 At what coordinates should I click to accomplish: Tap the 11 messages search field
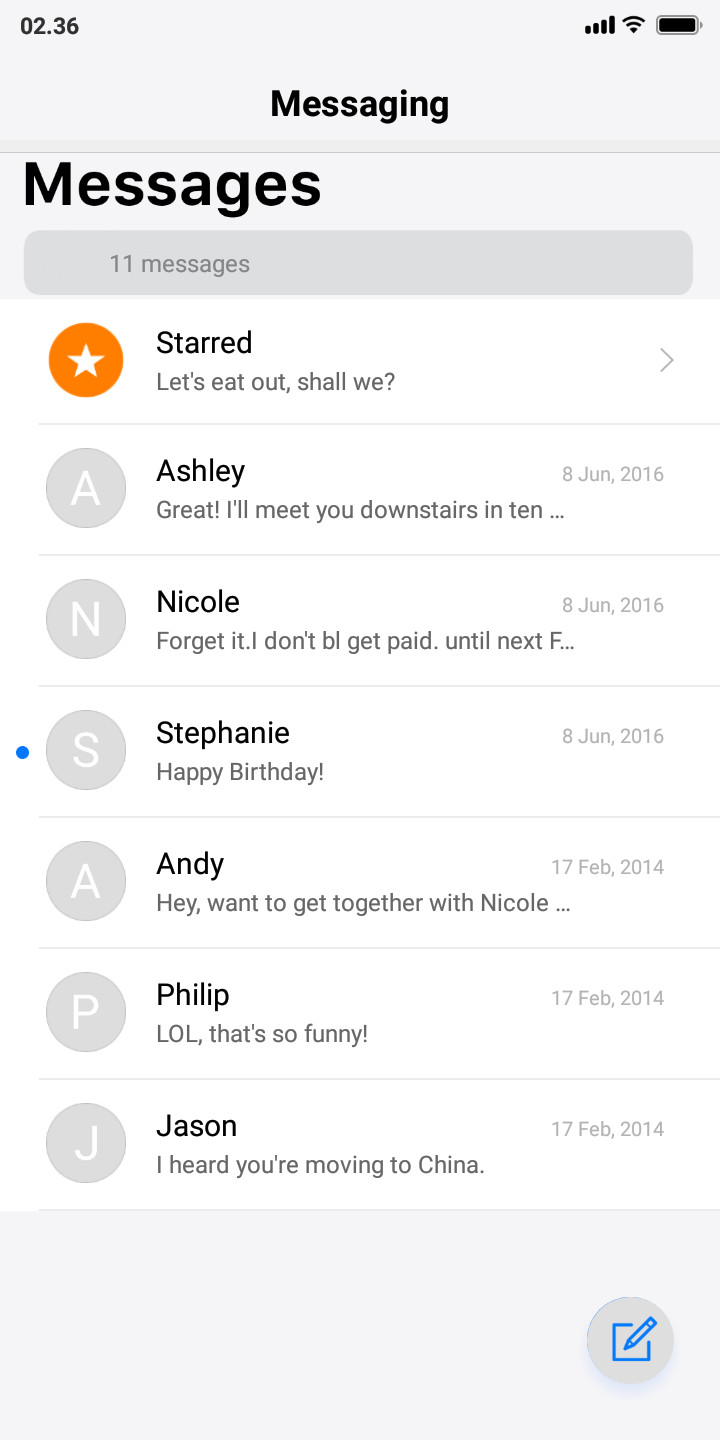(358, 263)
